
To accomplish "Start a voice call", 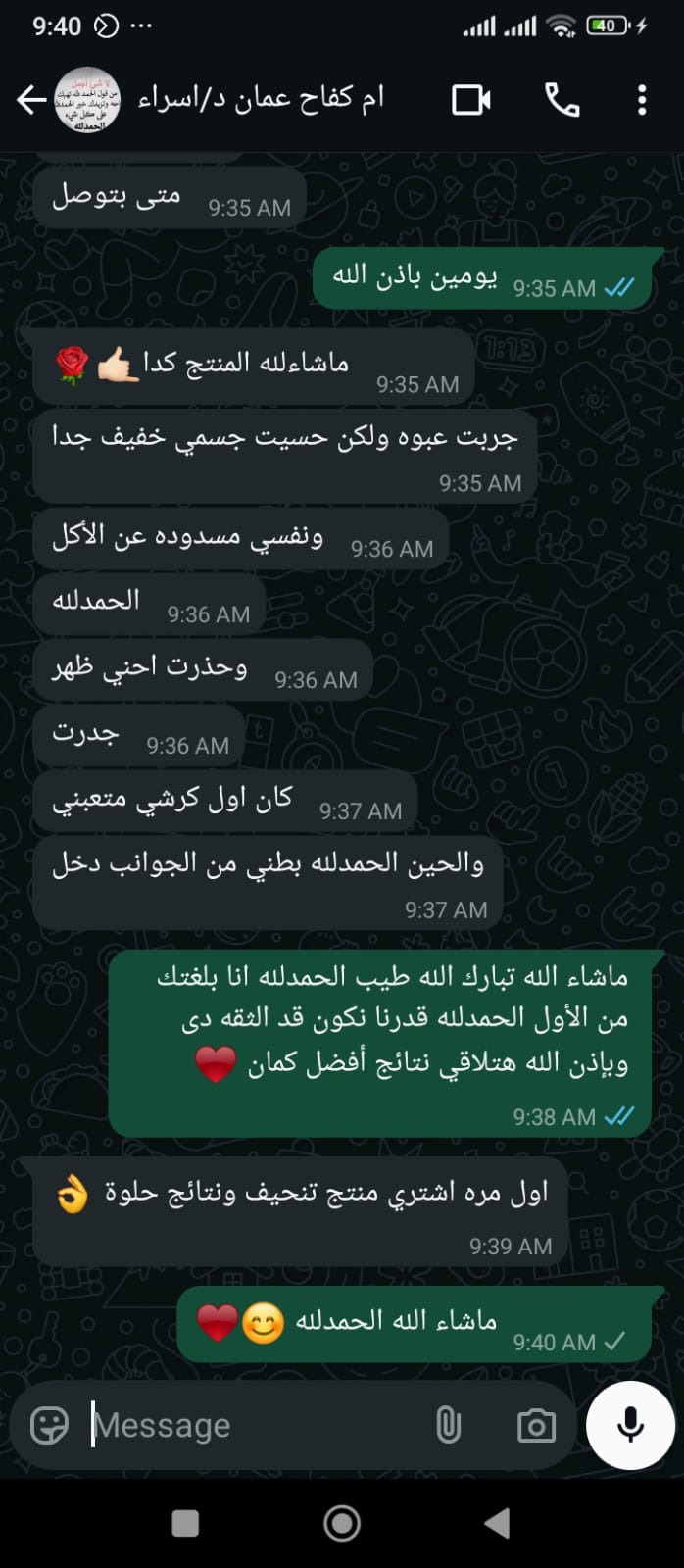I will [x=562, y=100].
